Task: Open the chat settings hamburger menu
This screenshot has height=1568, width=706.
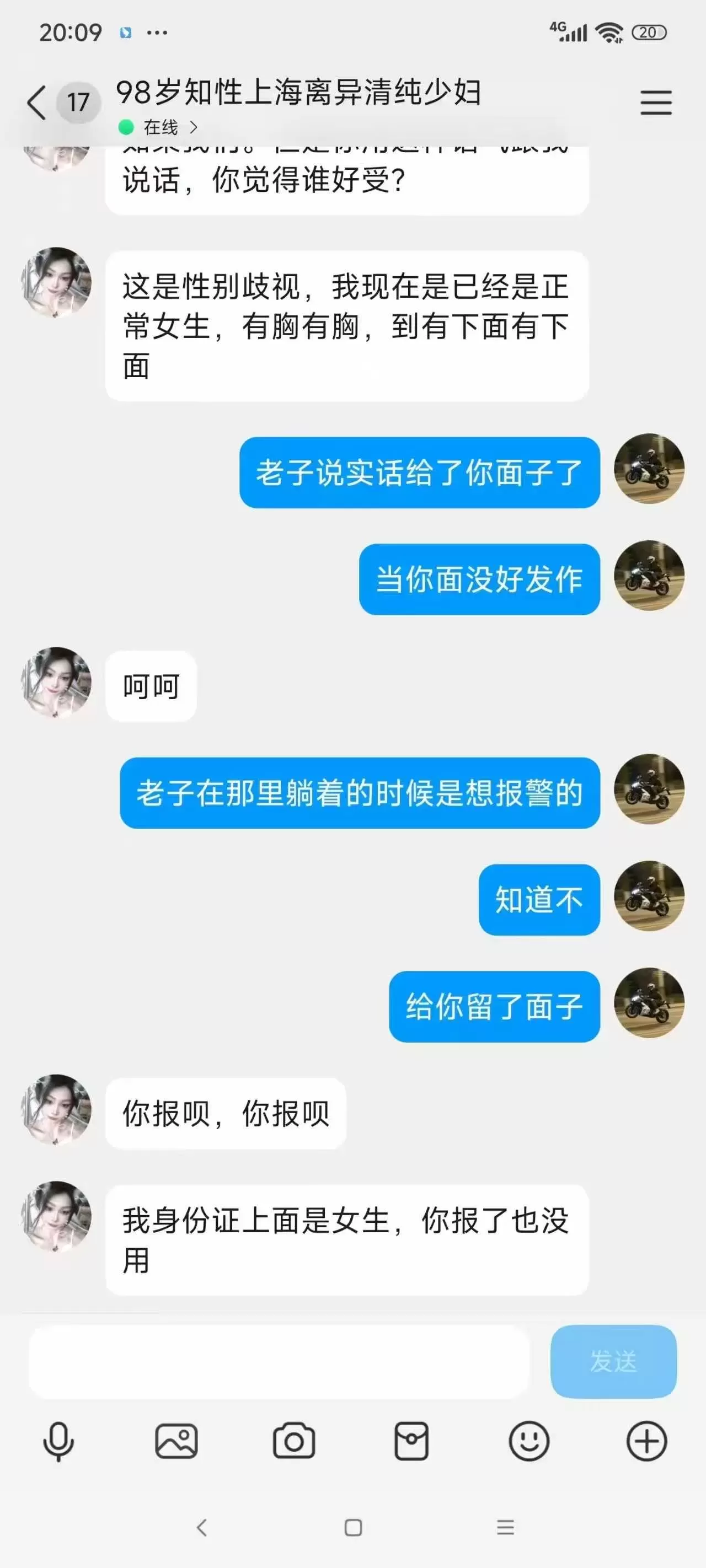Action: click(x=655, y=102)
